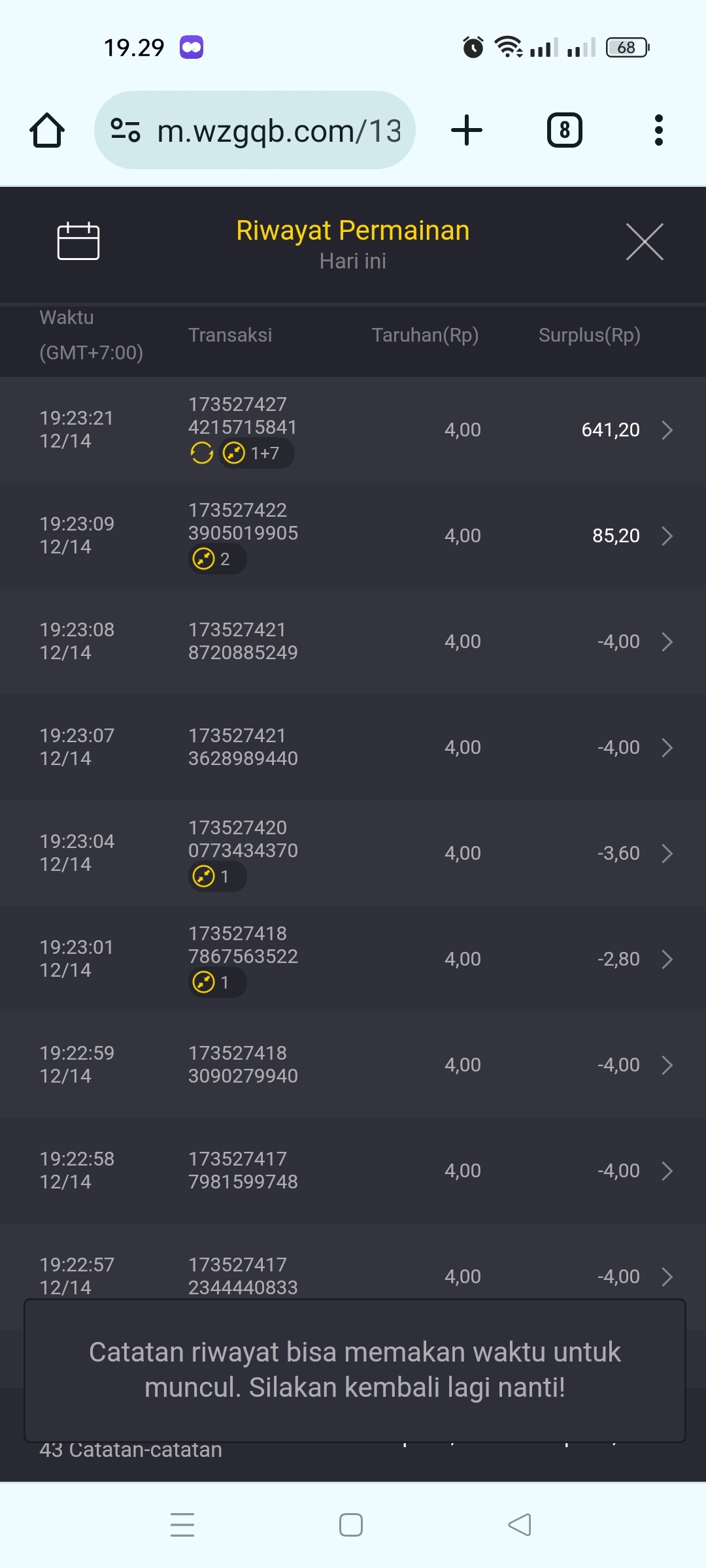The width and height of the screenshot is (706, 1568).
Task: Close the Riwayat Permainan panel
Action: click(x=645, y=242)
